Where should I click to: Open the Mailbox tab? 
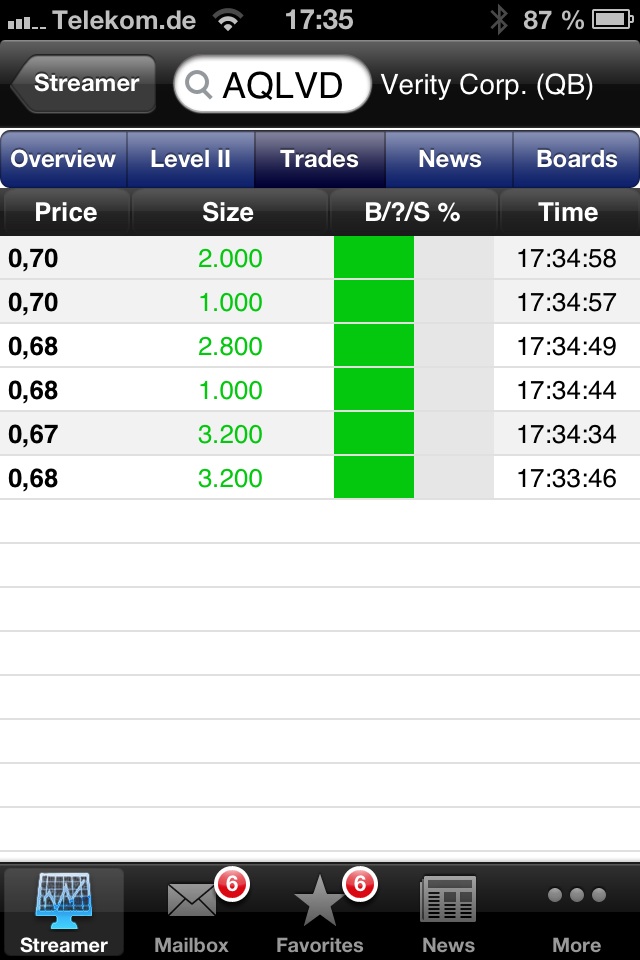[x=192, y=912]
